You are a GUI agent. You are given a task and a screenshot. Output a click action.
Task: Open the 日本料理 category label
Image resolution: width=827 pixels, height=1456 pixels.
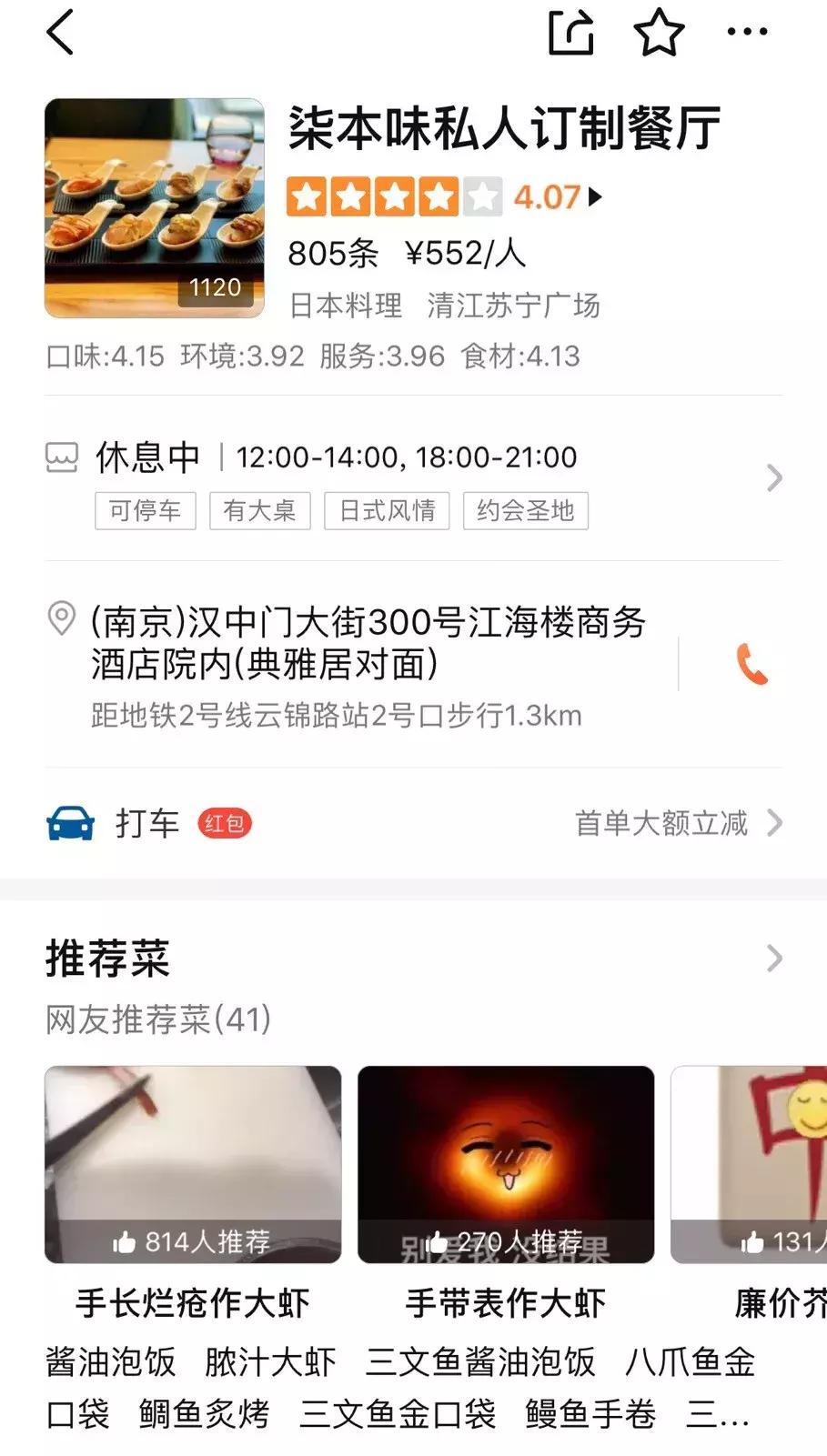point(344,306)
